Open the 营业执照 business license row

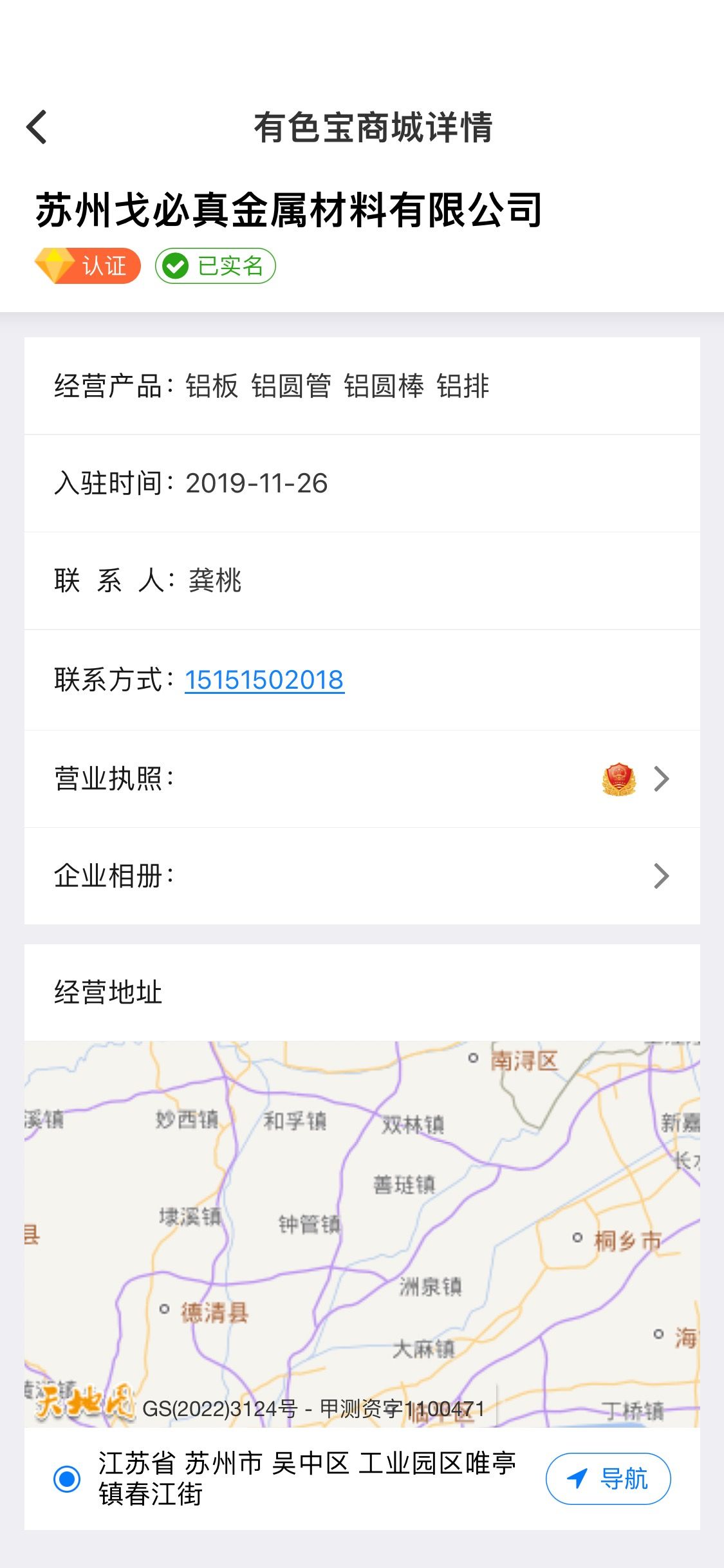click(x=362, y=779)
